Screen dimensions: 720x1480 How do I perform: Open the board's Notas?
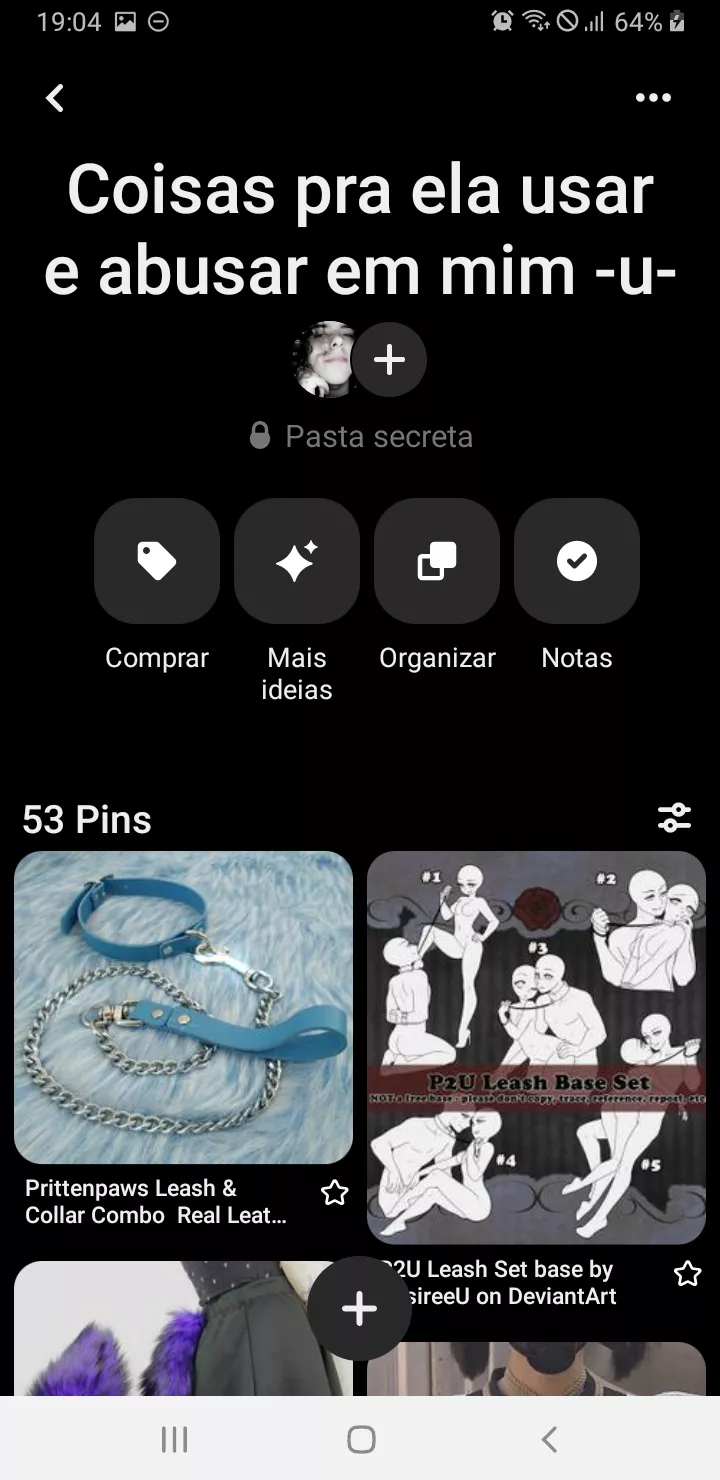click(x=577, y=562)
